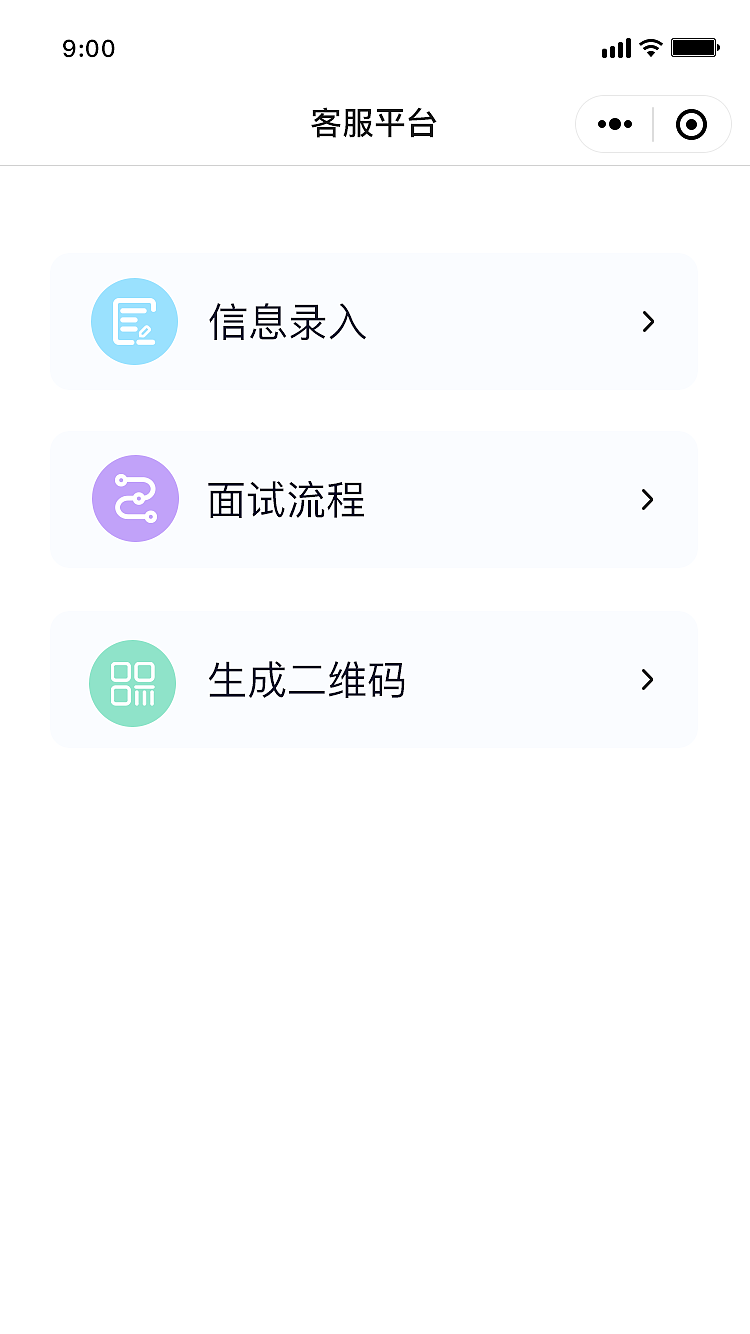750x1334 pixels.
Task: Tap the Wi-Fi status icon
Action: click(x=651, y=47)
